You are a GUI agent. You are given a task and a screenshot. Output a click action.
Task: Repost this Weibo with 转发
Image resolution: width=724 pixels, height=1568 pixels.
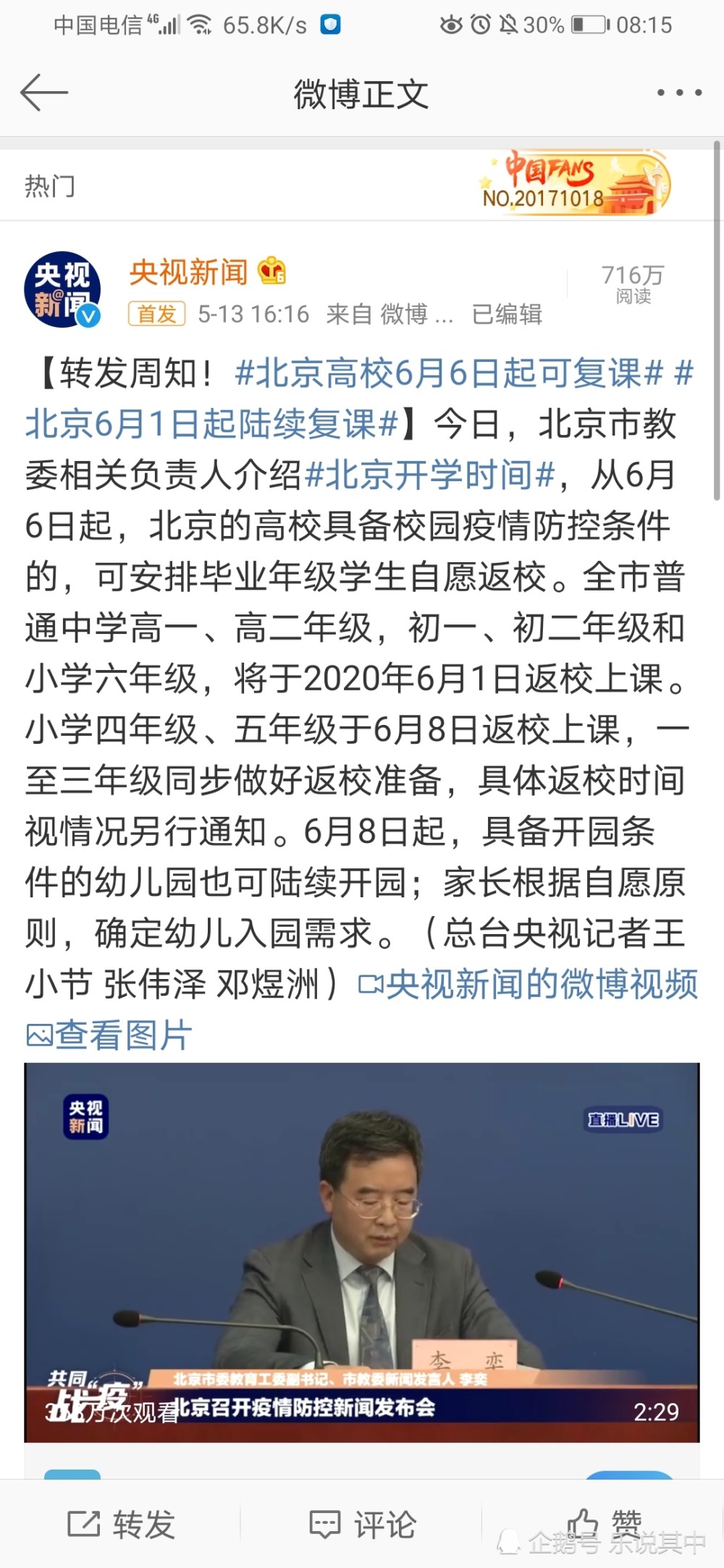tap(121, 1524)
